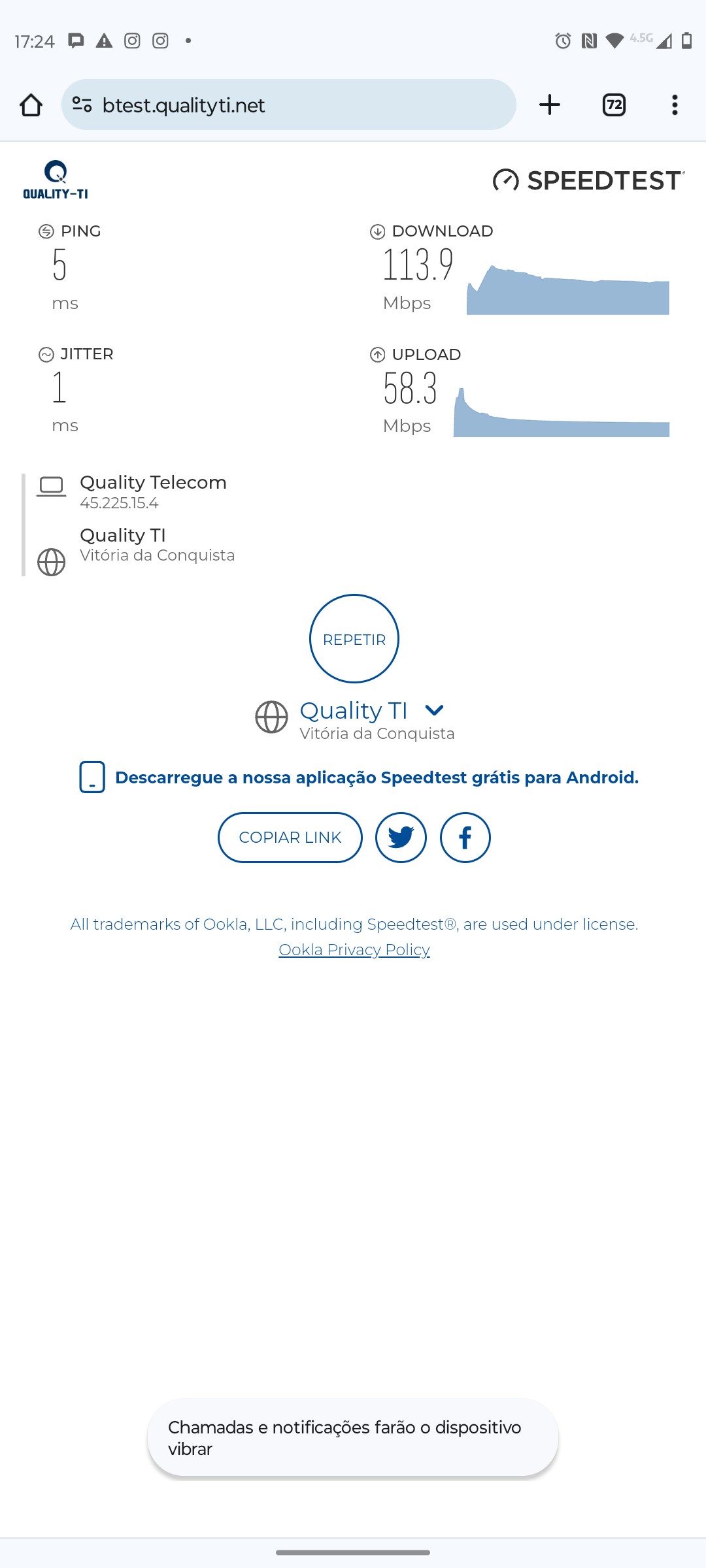Open the Speedtest Android app download link

pos(377,777)
